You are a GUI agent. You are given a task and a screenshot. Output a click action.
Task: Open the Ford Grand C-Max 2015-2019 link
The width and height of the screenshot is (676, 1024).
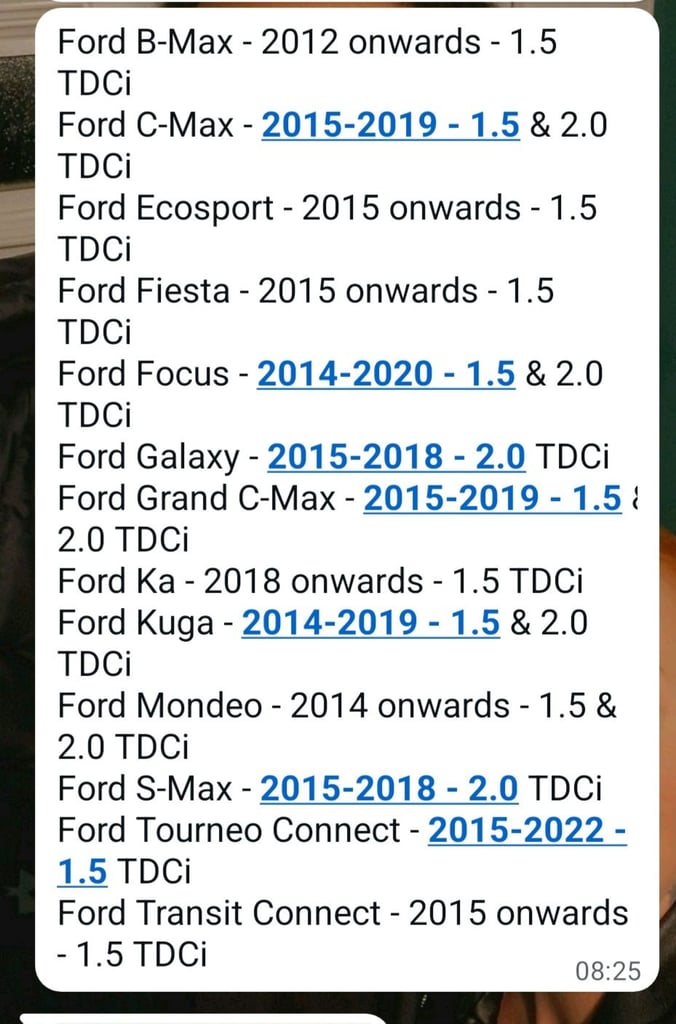[x=492, y=497]
